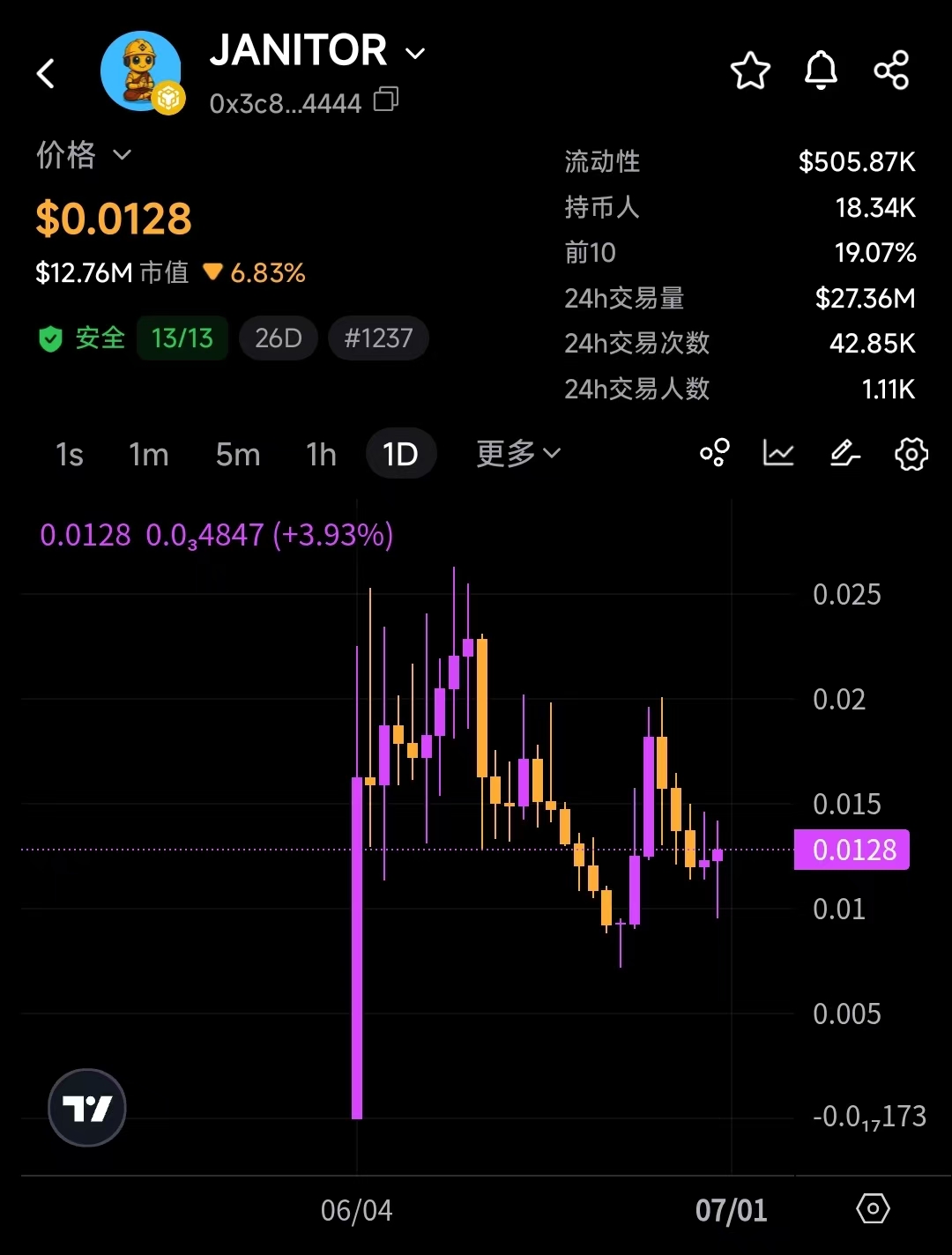Open the drawing tools pencil

[844, 453]
